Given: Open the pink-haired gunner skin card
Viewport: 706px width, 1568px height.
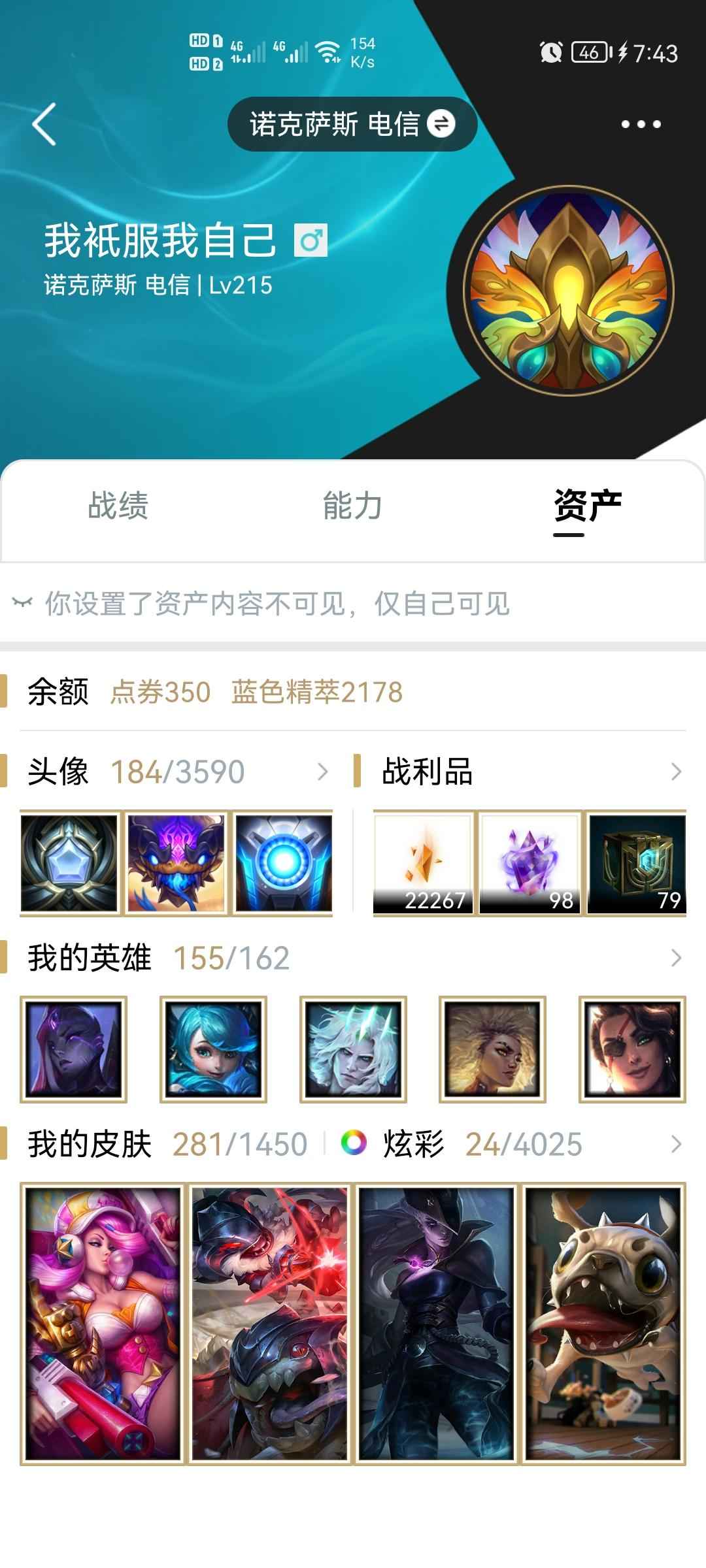Looking at the screenshot, I should (103, 1324).
